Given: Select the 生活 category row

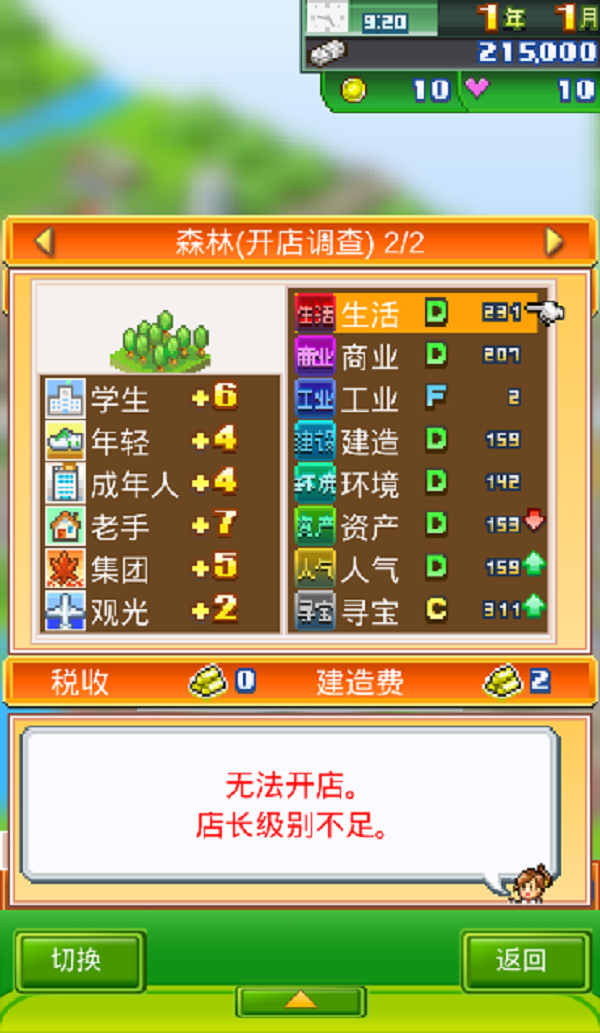Looking at the screenshot, I should click(420, 313).
